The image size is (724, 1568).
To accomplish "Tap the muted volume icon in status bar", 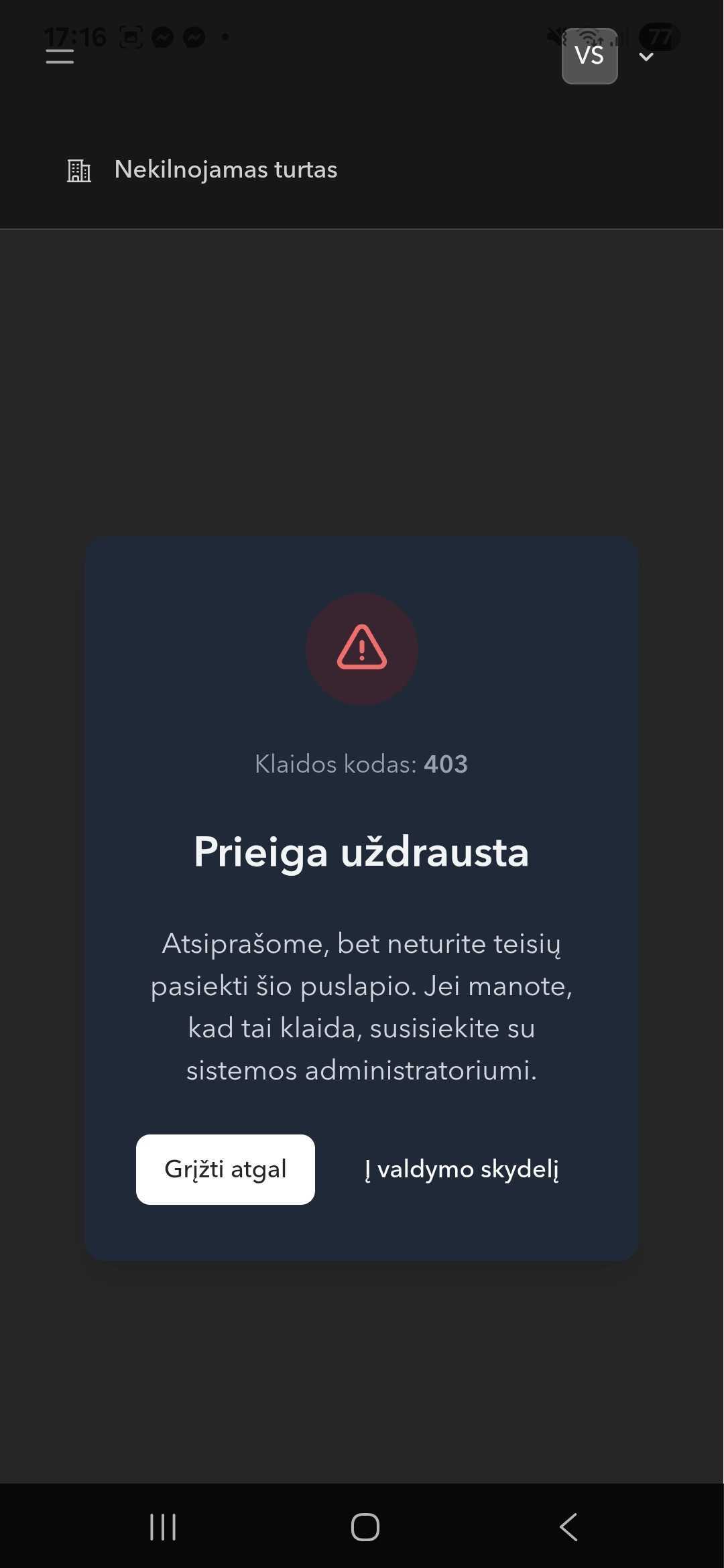I will click(554, 35).
